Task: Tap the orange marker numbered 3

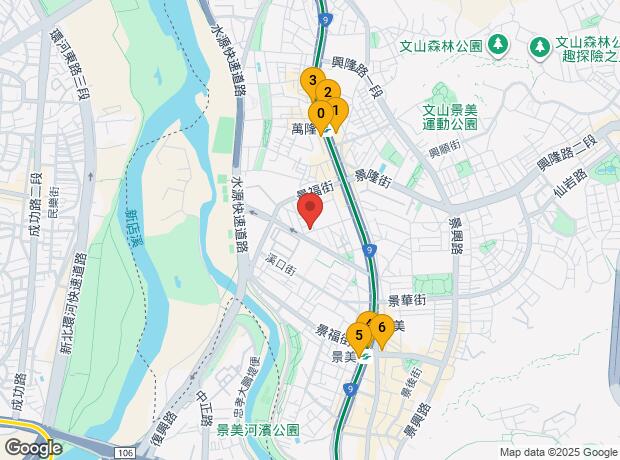Action: click(x=312, y=81)
